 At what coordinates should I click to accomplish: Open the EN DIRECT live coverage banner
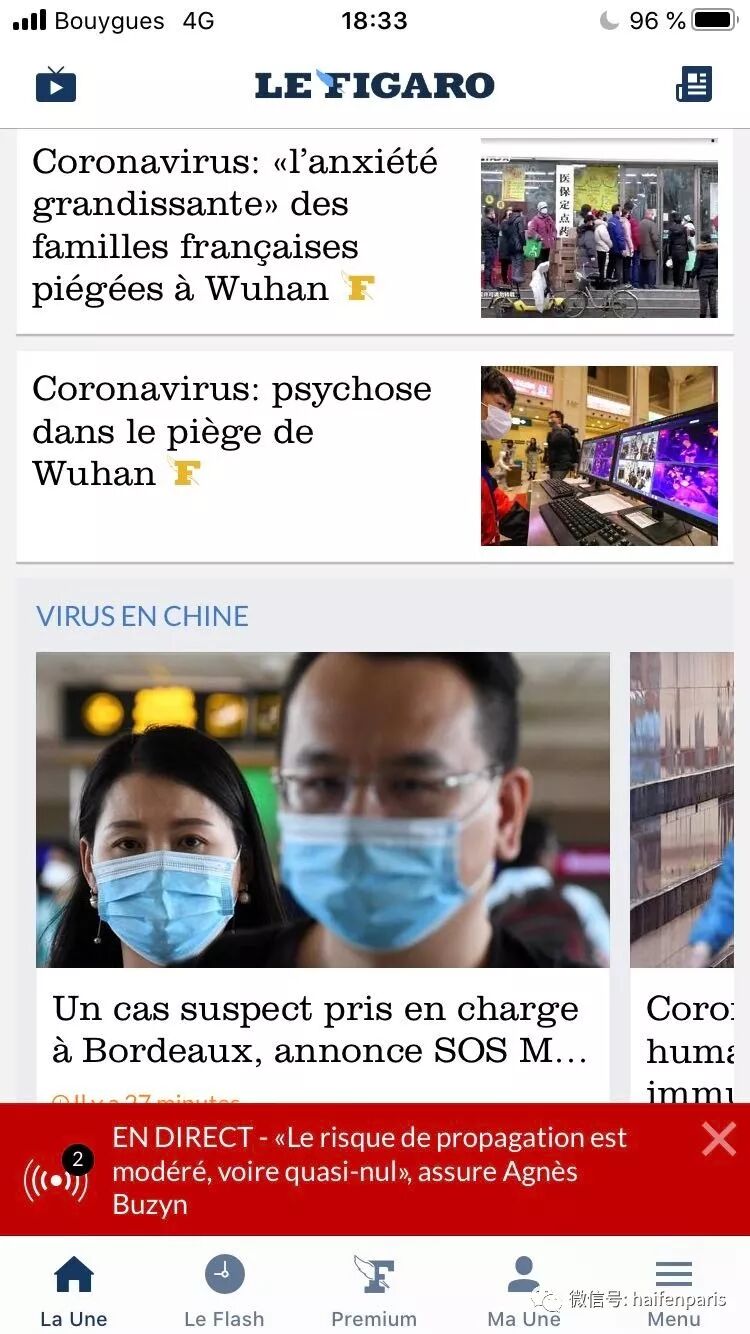pyautogui.click(x=370, y=1170)
